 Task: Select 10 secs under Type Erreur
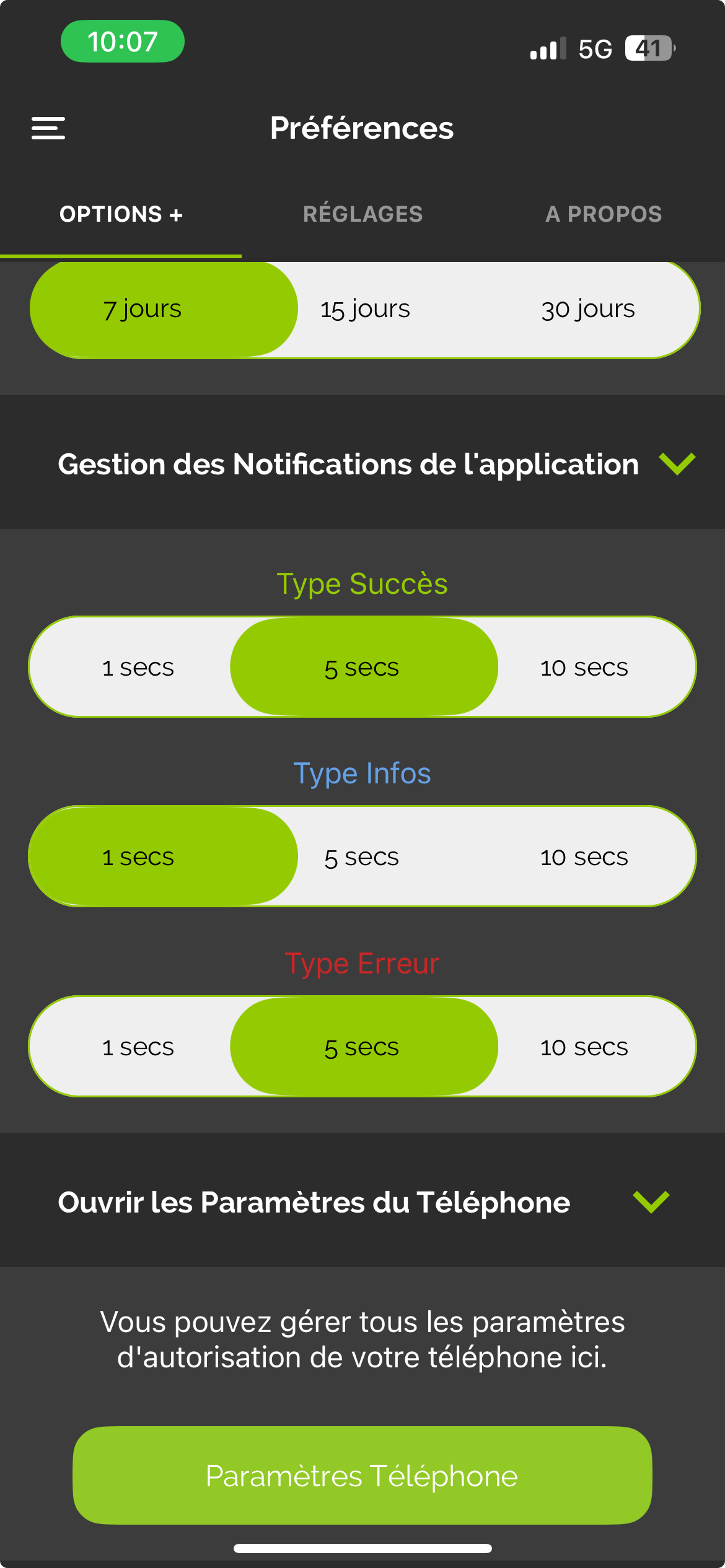584,1047
